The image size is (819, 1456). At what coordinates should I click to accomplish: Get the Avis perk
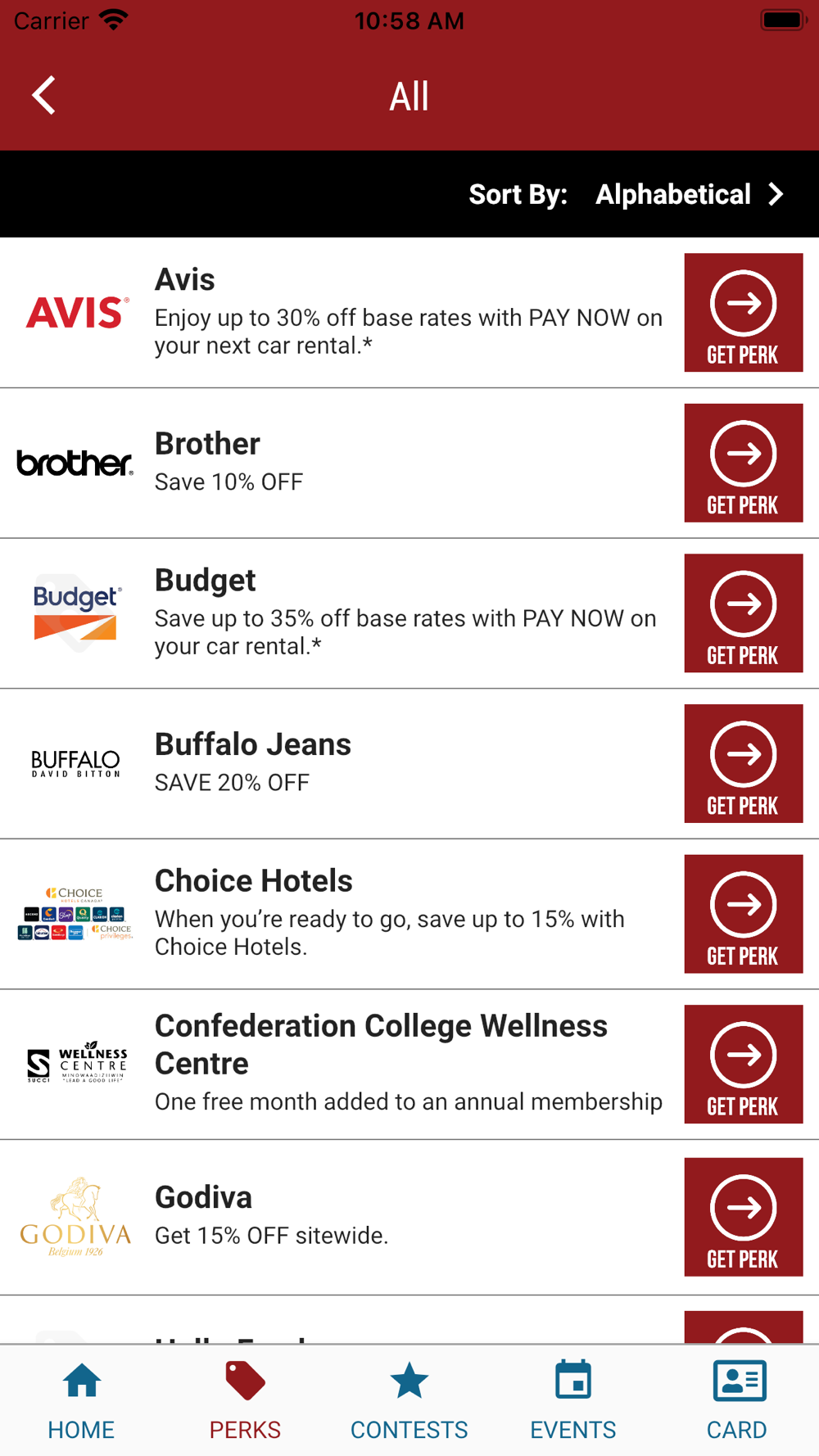(x=743, y=313)
